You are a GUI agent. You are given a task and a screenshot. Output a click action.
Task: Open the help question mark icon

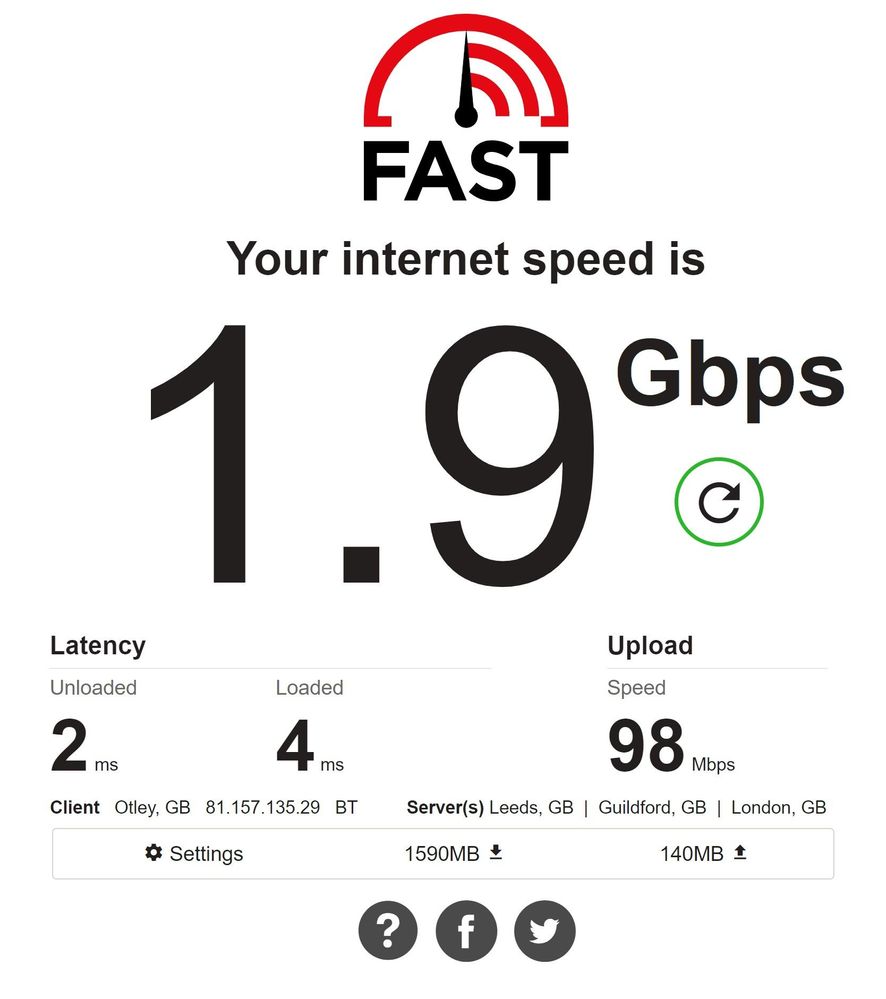click(x=388, y=931)
